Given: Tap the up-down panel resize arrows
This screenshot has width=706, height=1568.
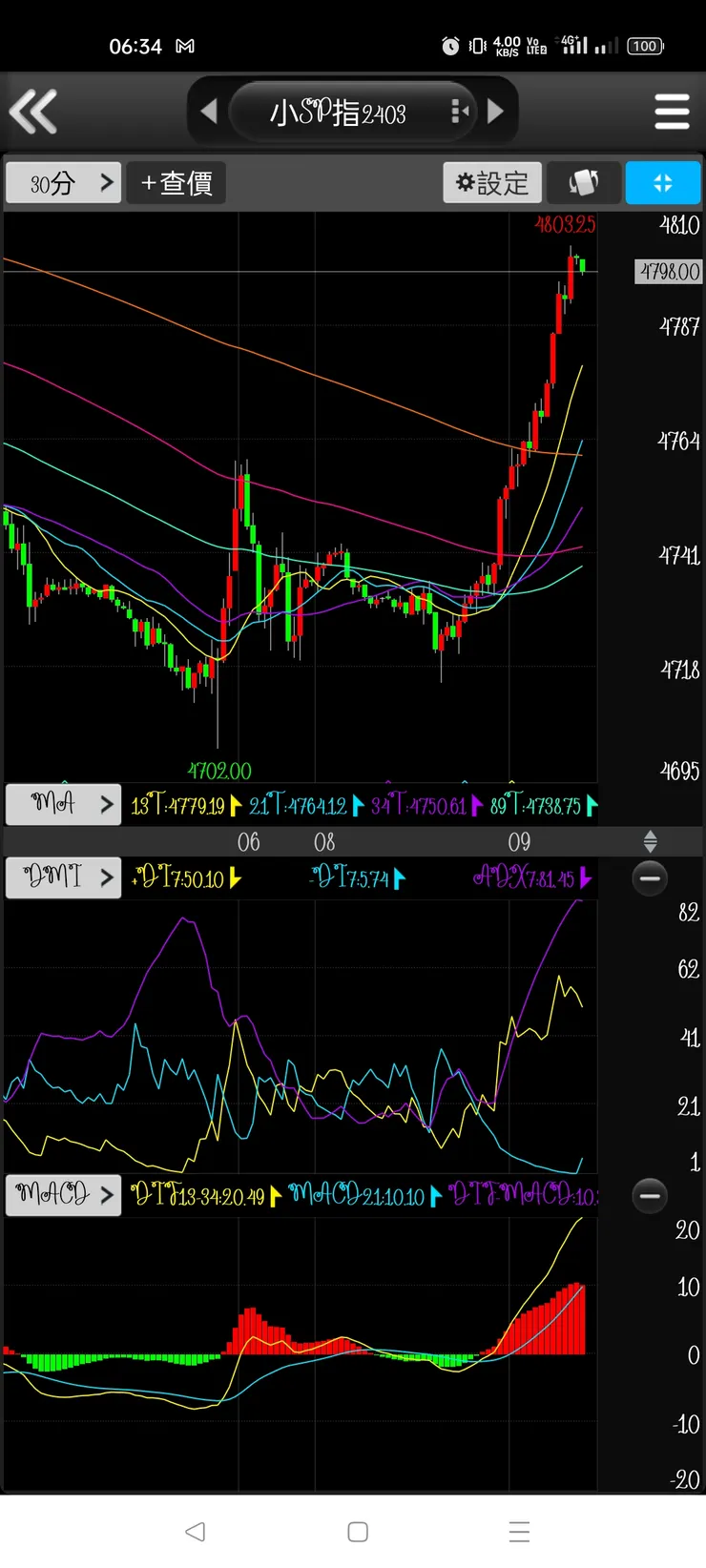Looking at the screenshot, I should [x=650, y=841].
